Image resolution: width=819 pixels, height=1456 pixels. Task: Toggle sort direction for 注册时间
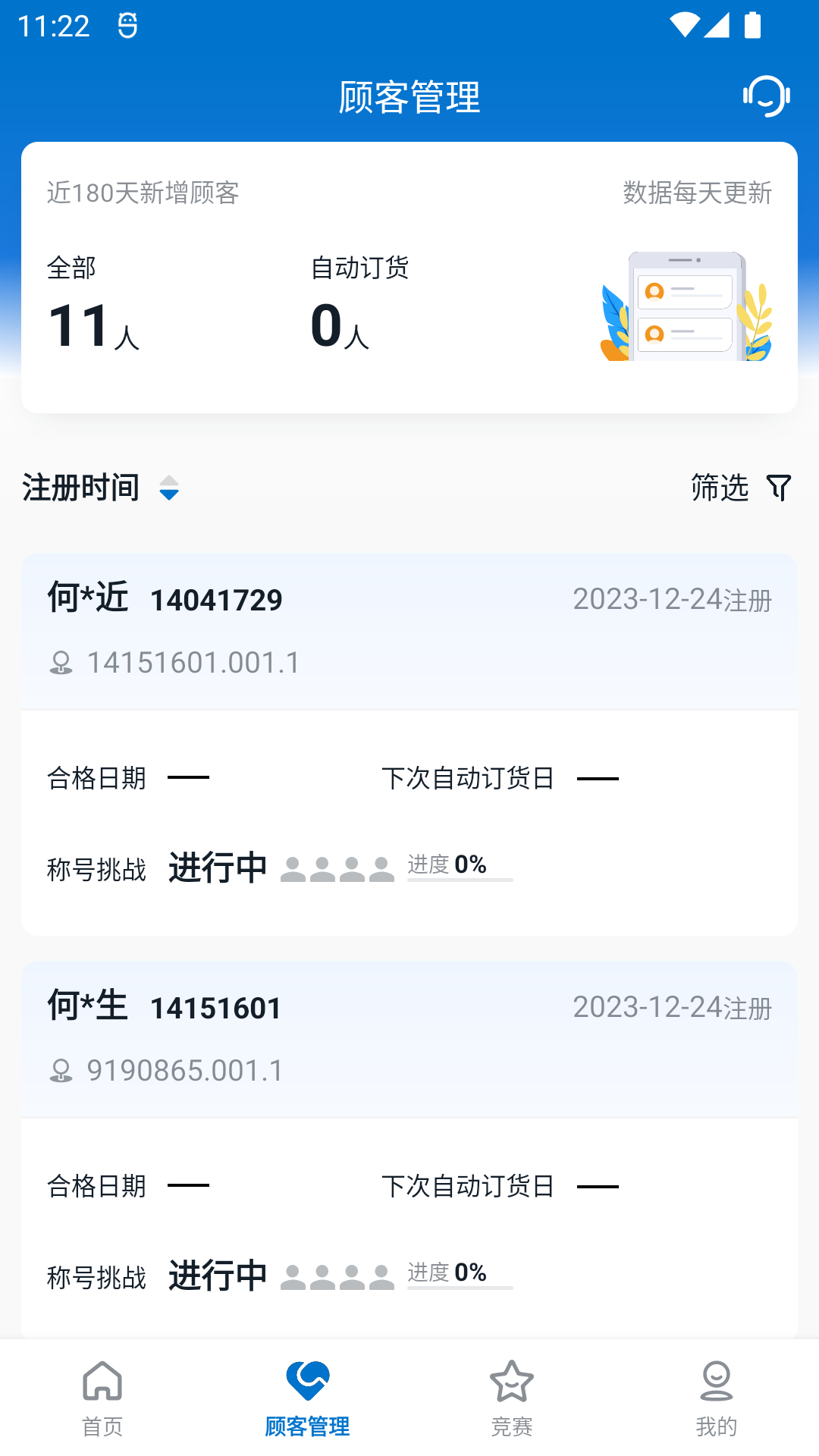coord(168,489)
